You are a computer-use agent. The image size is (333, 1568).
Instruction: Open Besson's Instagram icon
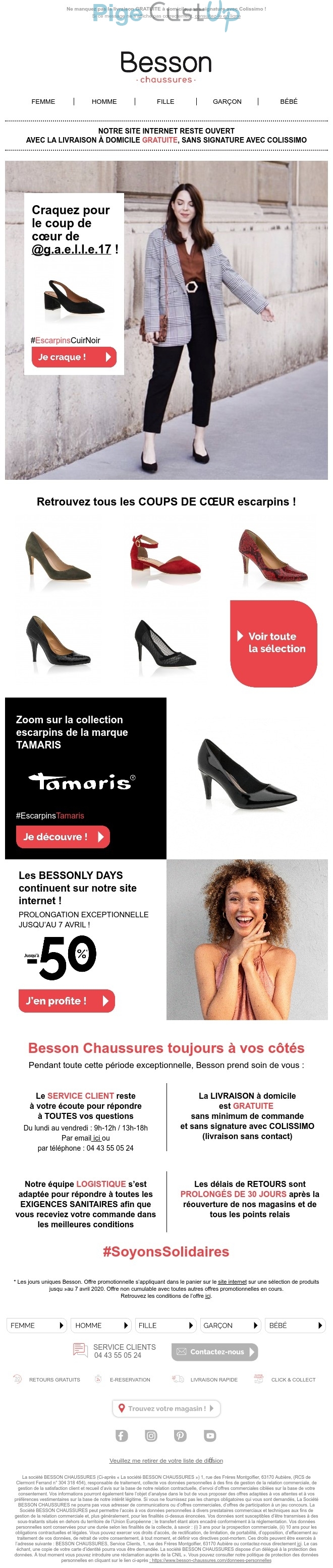(151, 1435)
